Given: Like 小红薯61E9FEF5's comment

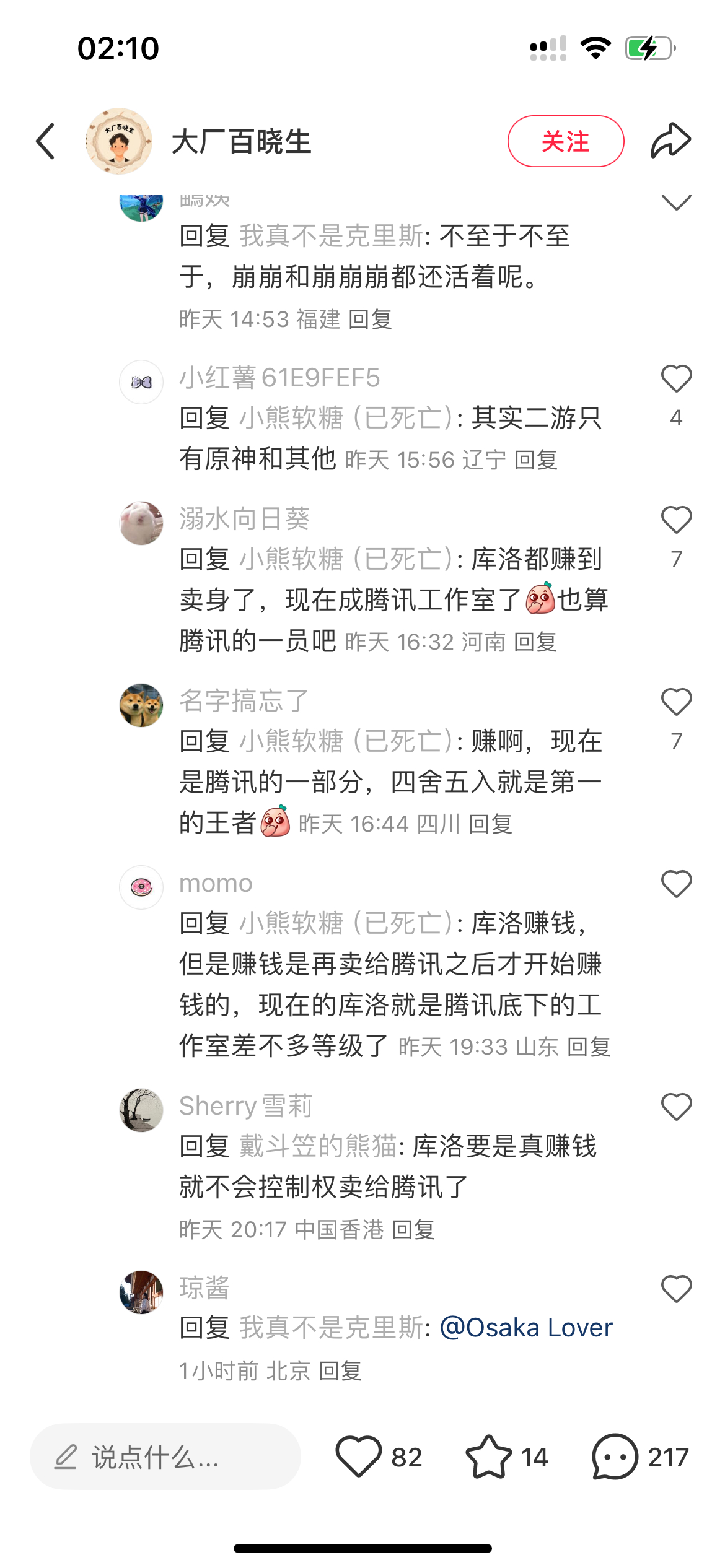Looking at the screenshot, I should [x=676, y=379].
